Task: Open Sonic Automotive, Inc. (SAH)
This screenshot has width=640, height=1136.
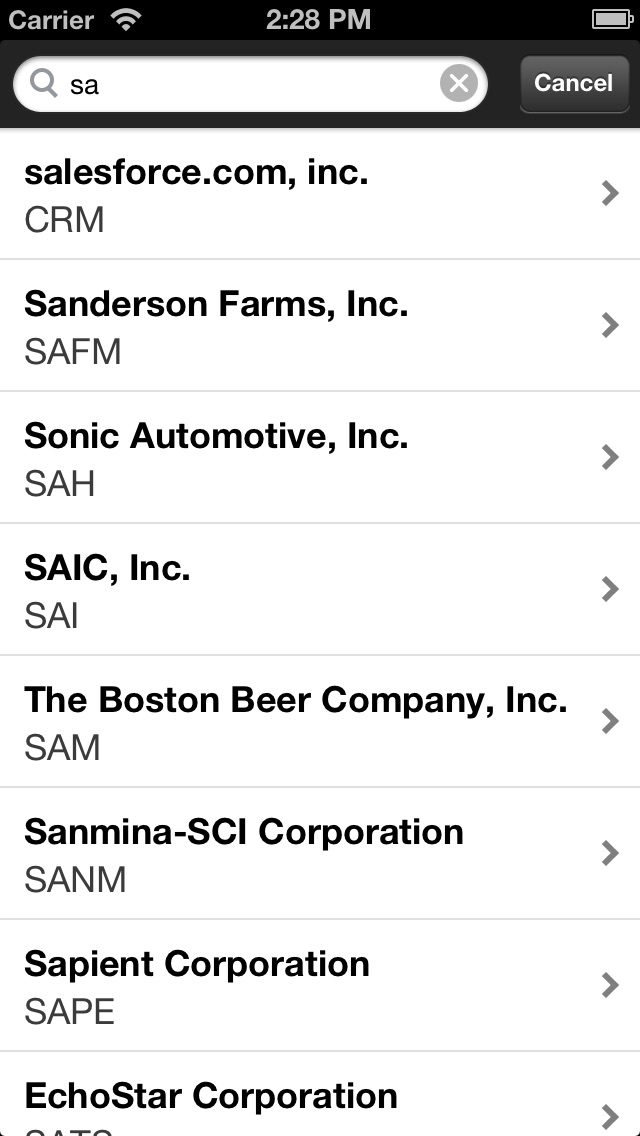Action: (x=320, y=458)
